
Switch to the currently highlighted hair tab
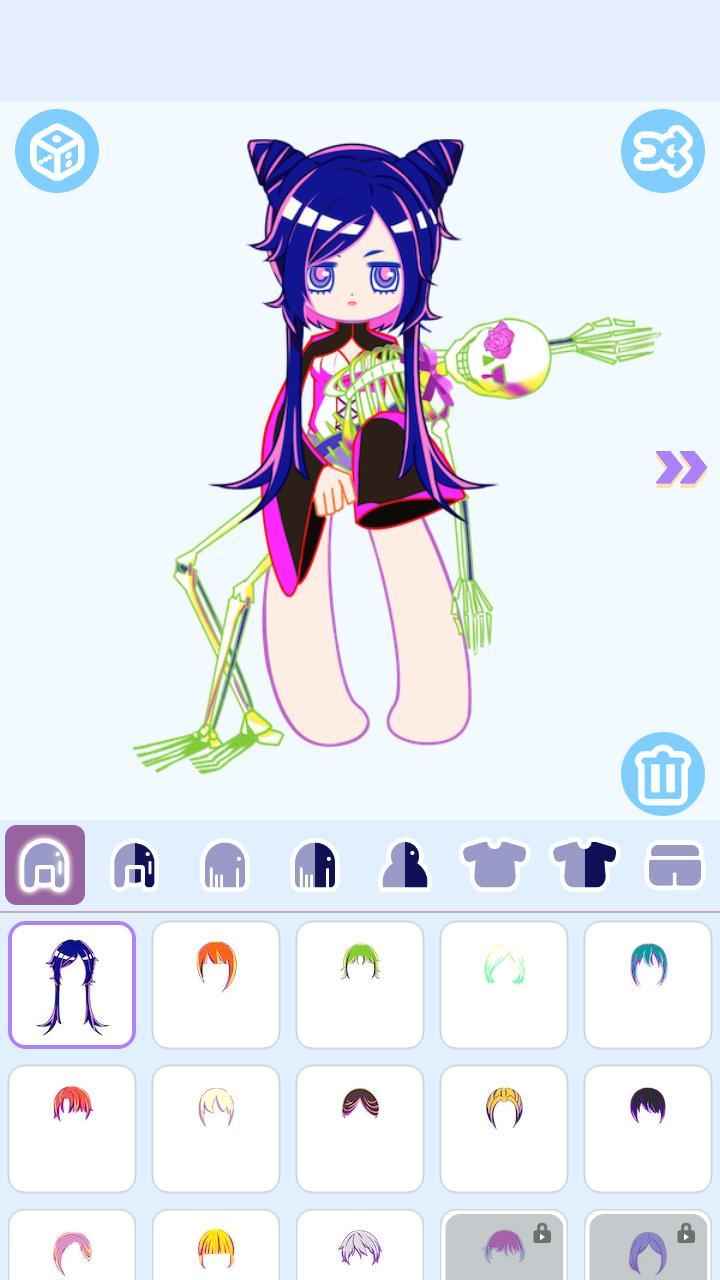click(x=44, y=862)
